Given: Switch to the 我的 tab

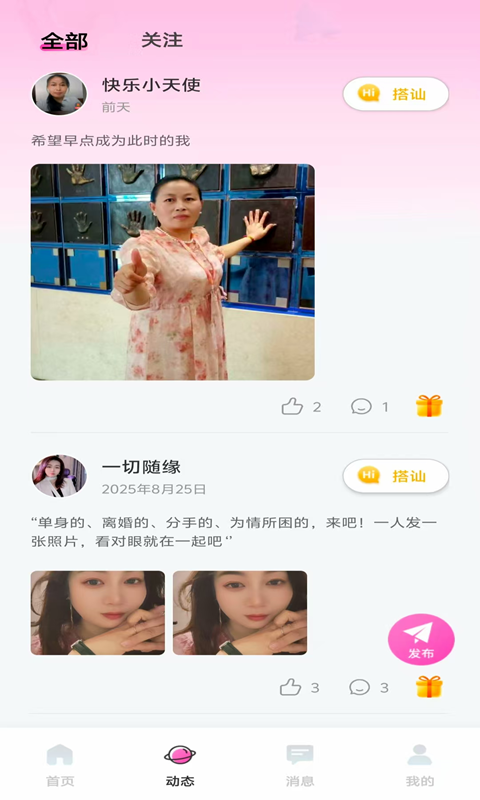Looking at the screenshot, I should [x=420, y=765].
